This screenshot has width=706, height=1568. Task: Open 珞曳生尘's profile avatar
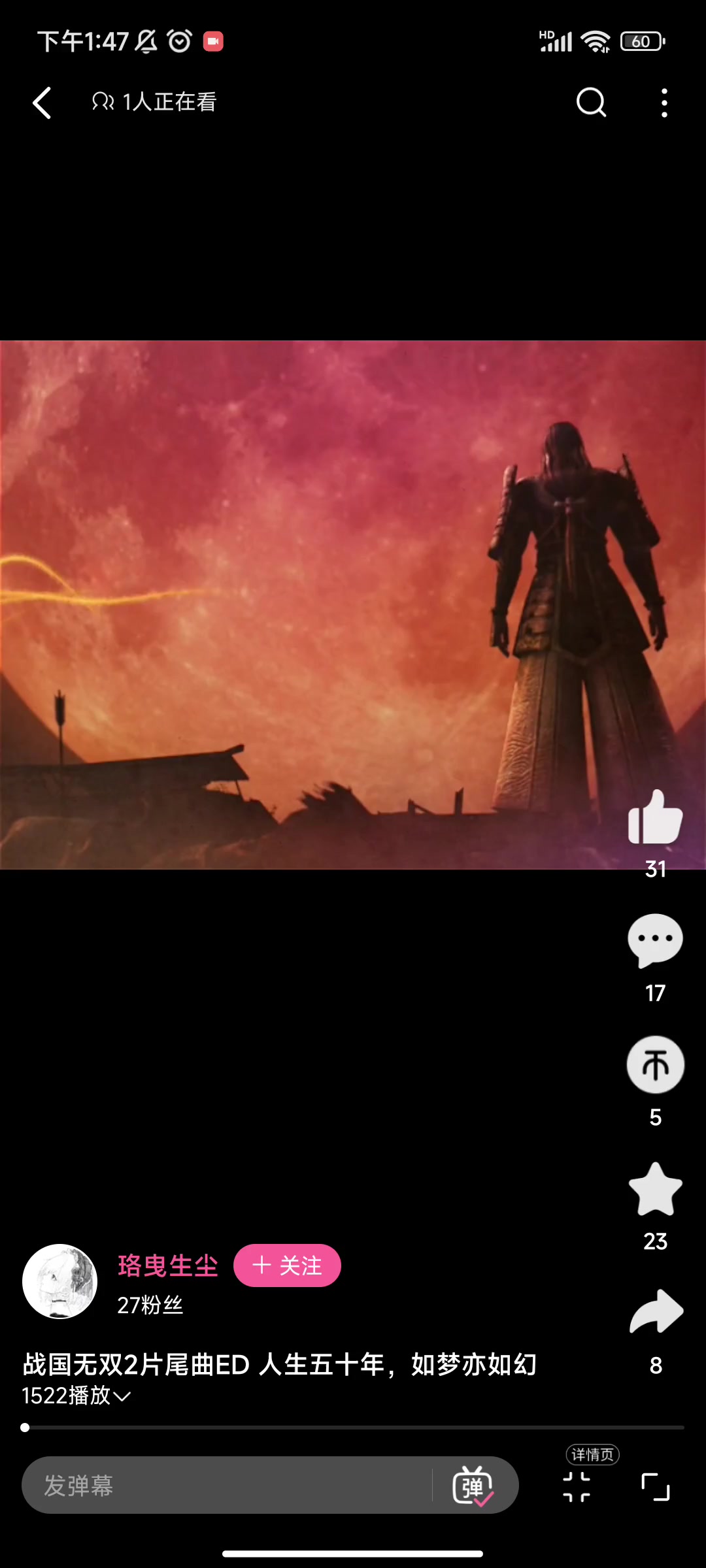(x=59, y=1281)
